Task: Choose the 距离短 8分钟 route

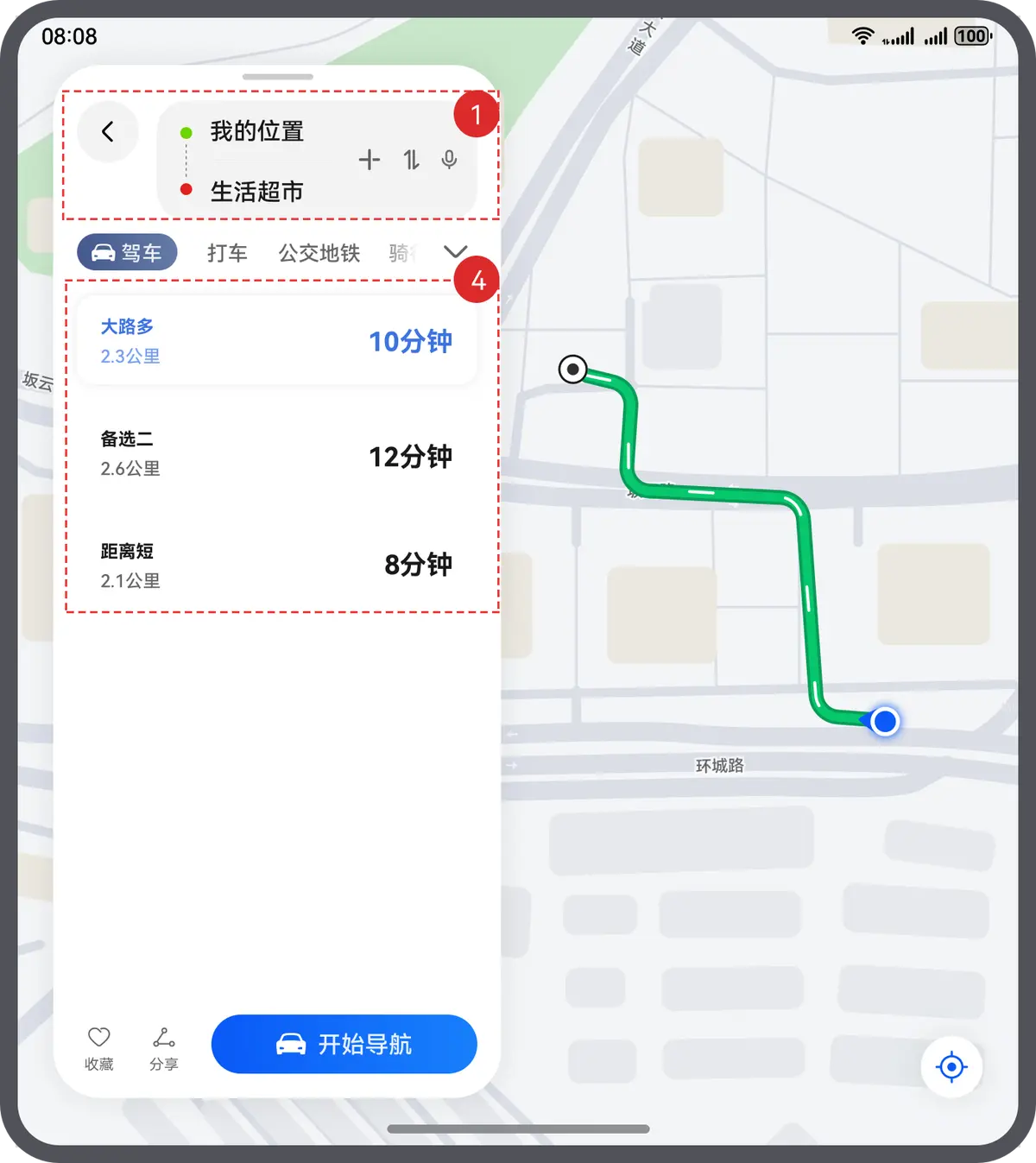Action: pyautogui.click(x=276, y=566)
